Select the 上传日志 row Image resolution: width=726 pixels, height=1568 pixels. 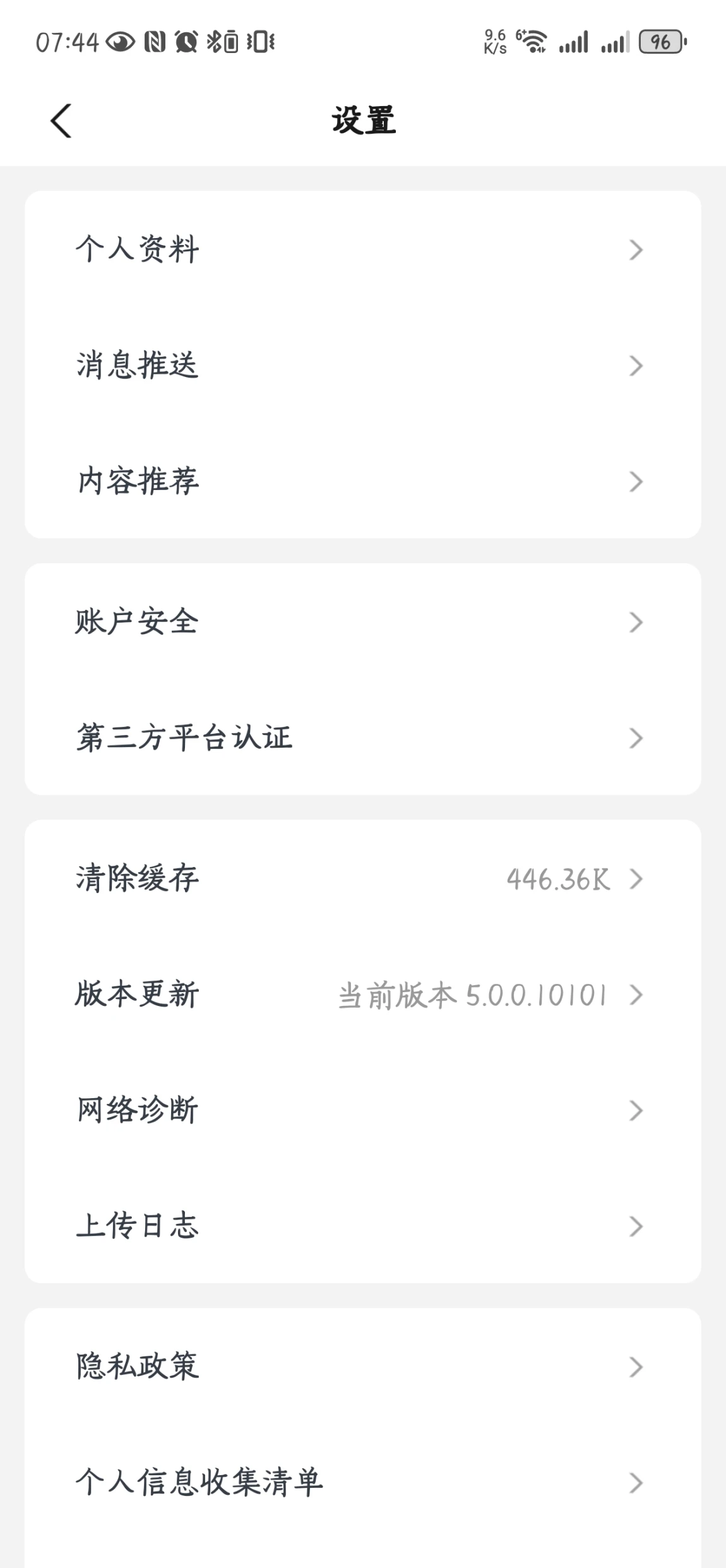(363, 1226)
